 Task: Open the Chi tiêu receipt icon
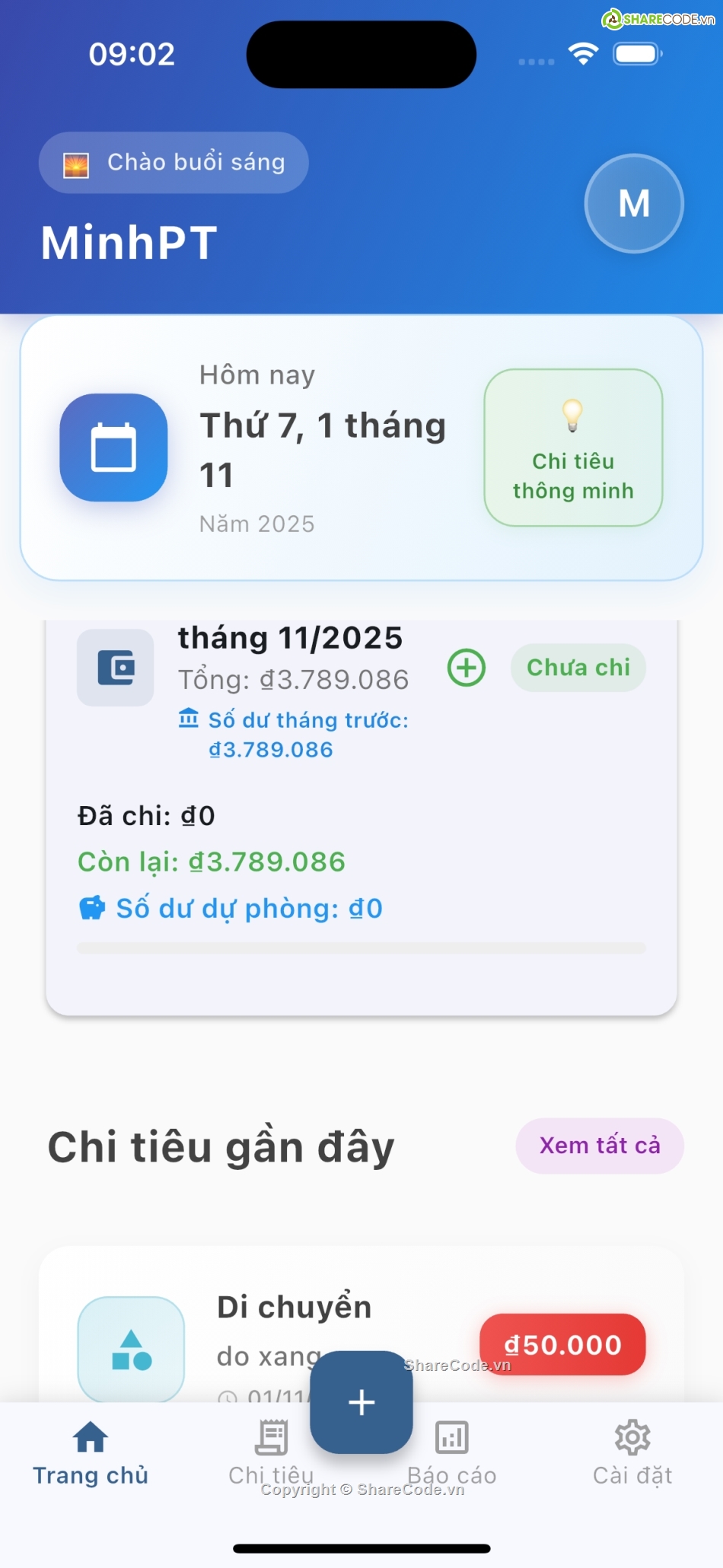pos(271,1433)
